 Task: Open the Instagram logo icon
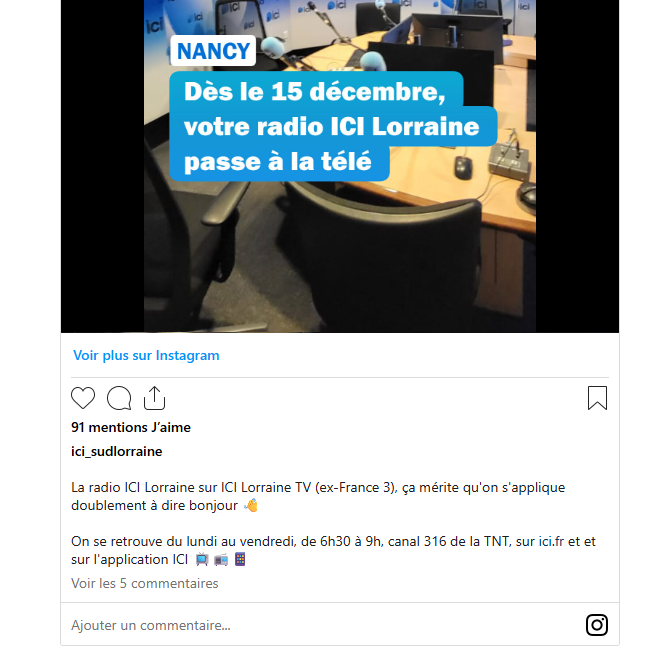tap(597, 625)
